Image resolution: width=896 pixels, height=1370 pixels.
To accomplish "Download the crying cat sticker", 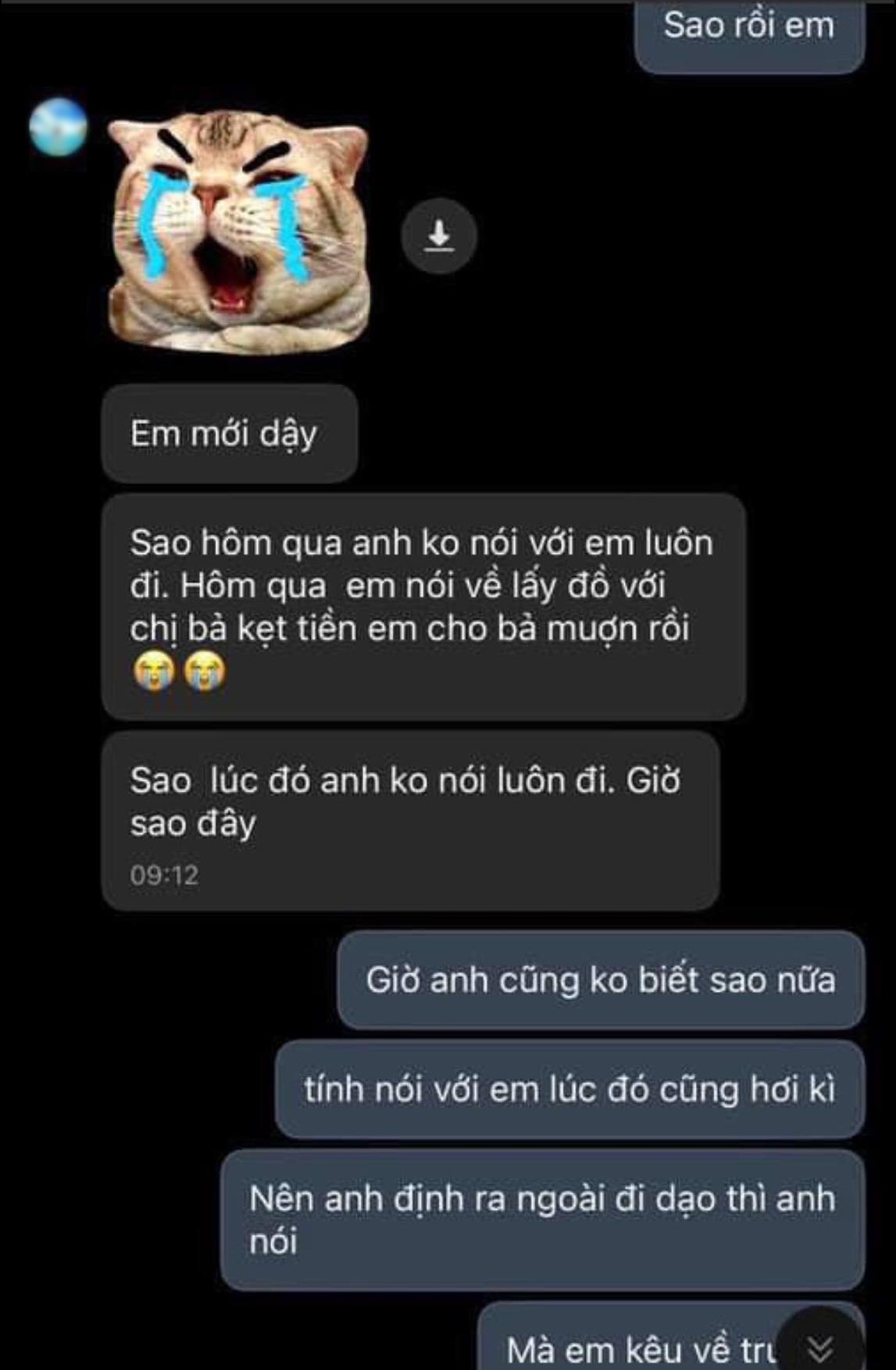I will (x=439, y=235).
